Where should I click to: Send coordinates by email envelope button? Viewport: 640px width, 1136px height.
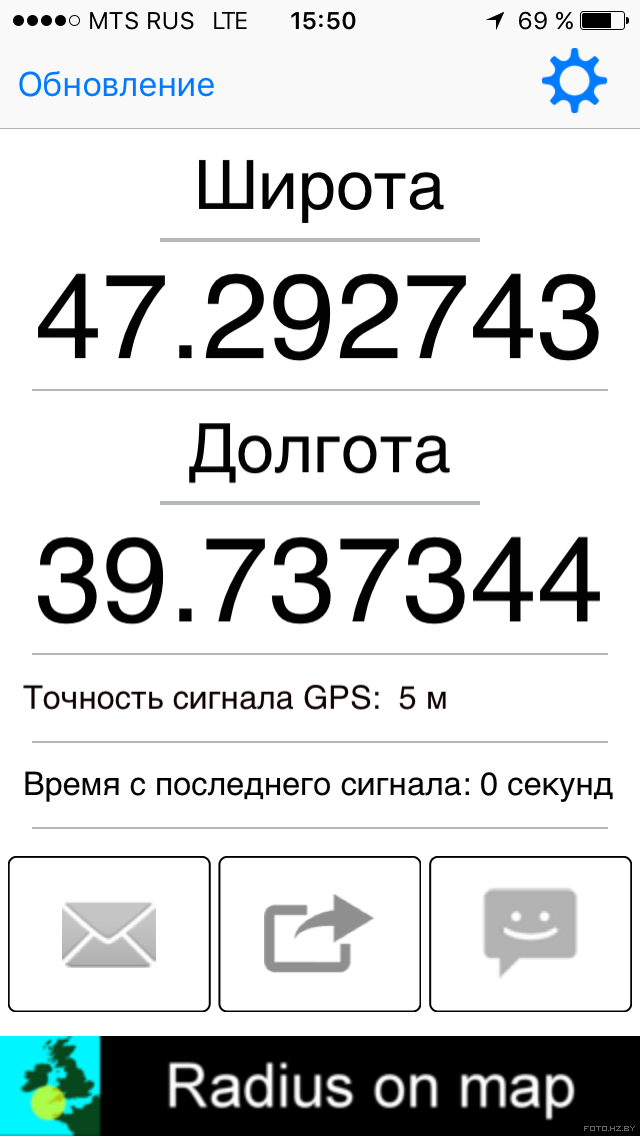109,934
